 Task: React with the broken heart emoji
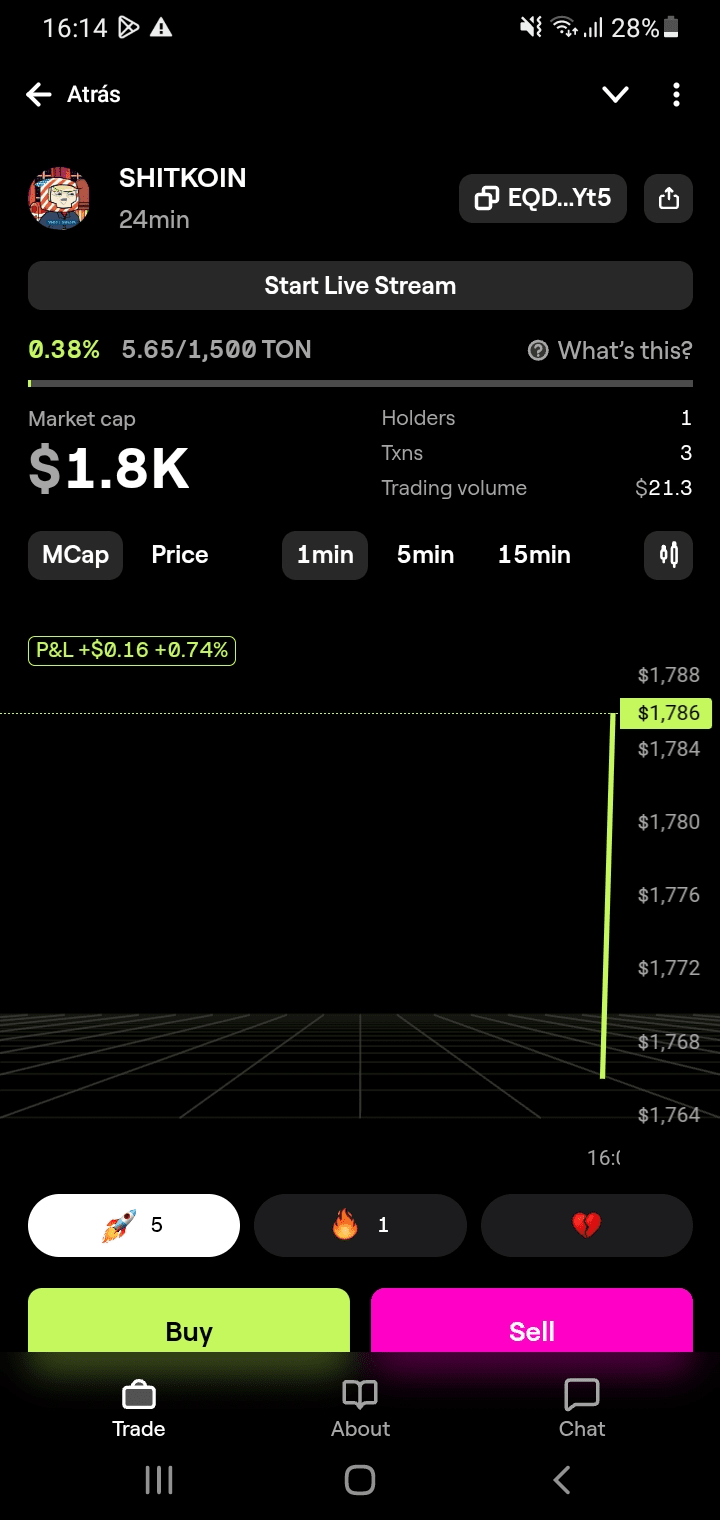click(x=587, y=1225)
